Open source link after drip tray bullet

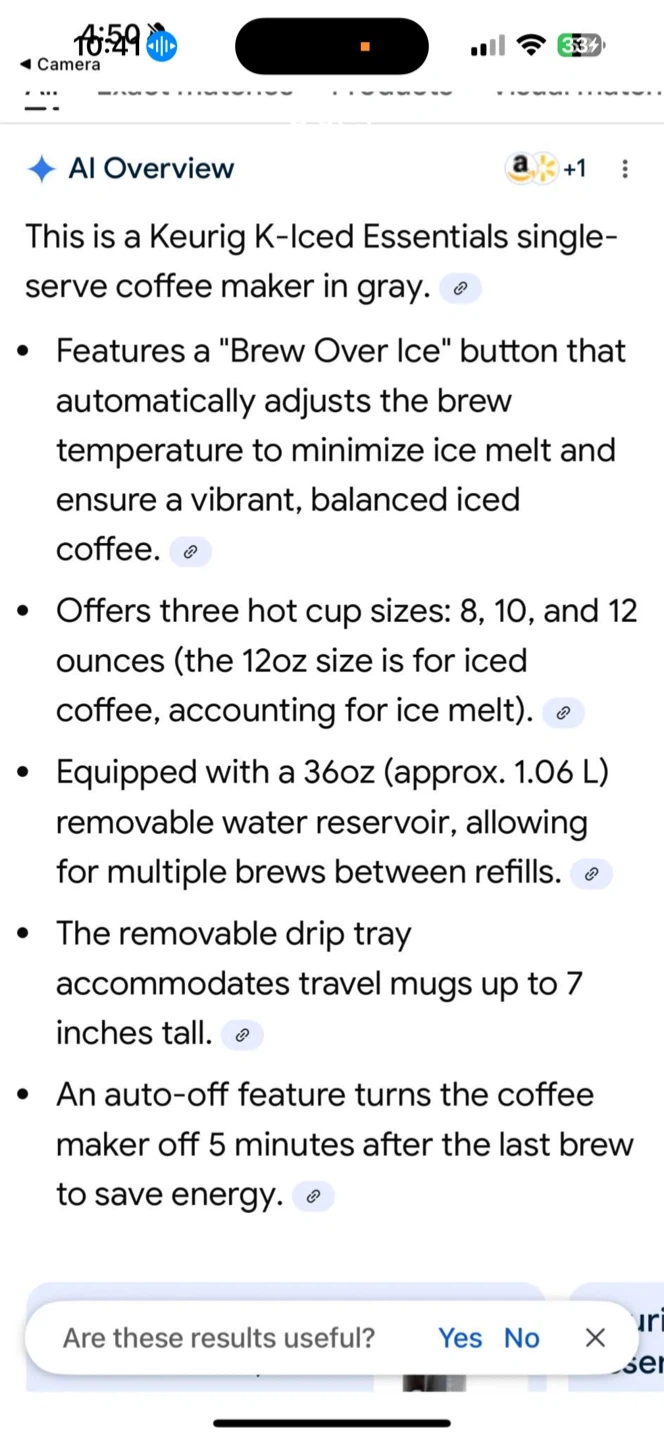click(241, 1035)
